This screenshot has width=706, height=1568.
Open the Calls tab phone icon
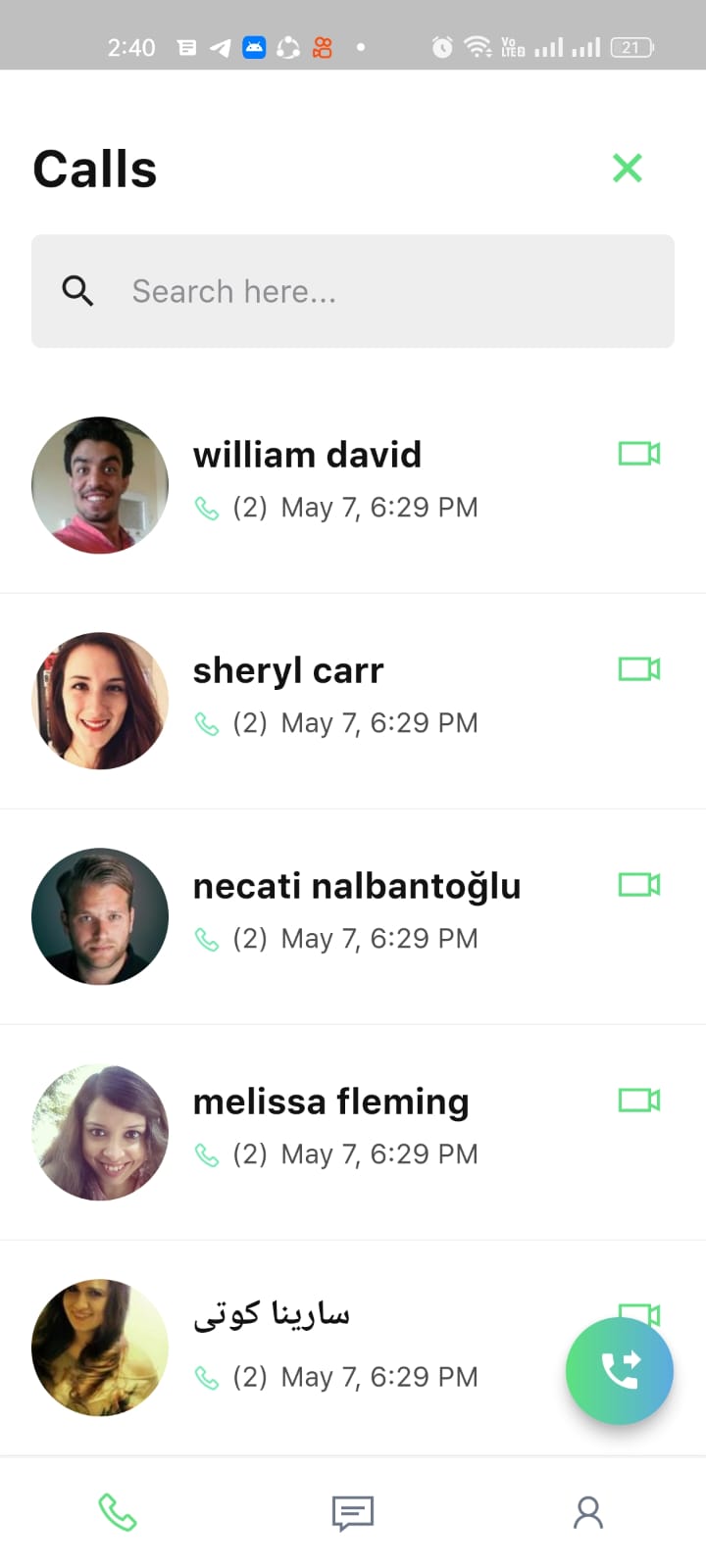pos(118,1512)
